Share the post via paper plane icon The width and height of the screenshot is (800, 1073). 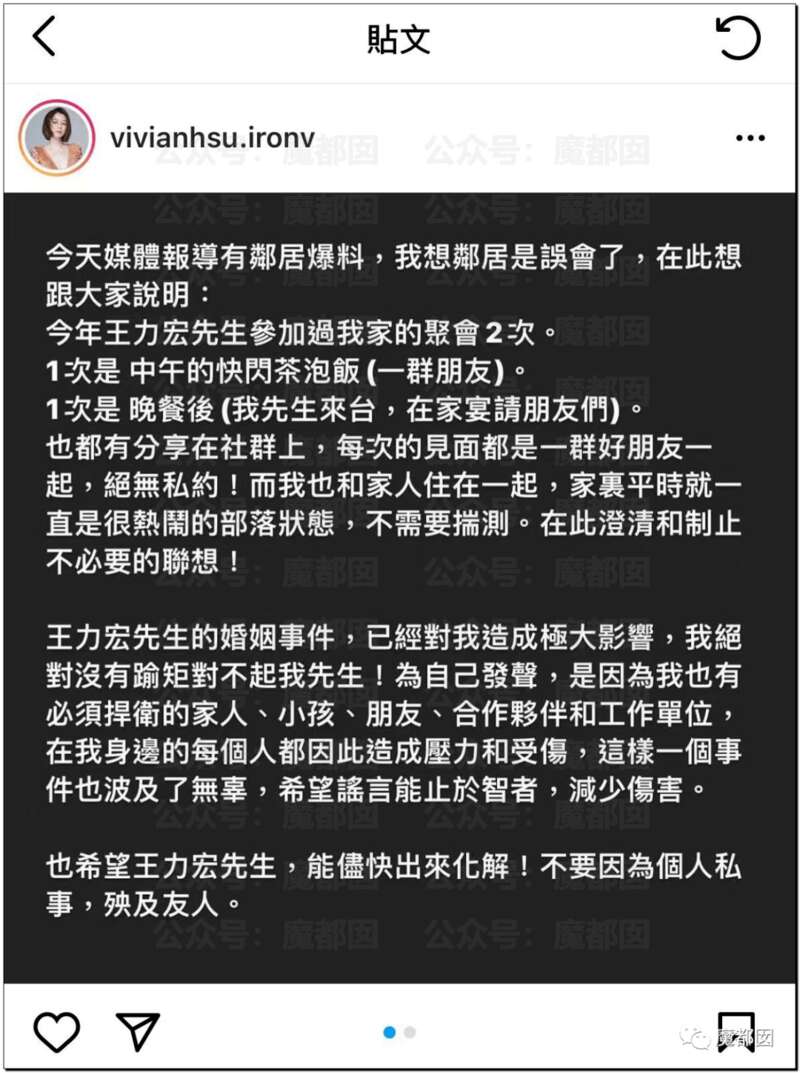point(137,1032)
